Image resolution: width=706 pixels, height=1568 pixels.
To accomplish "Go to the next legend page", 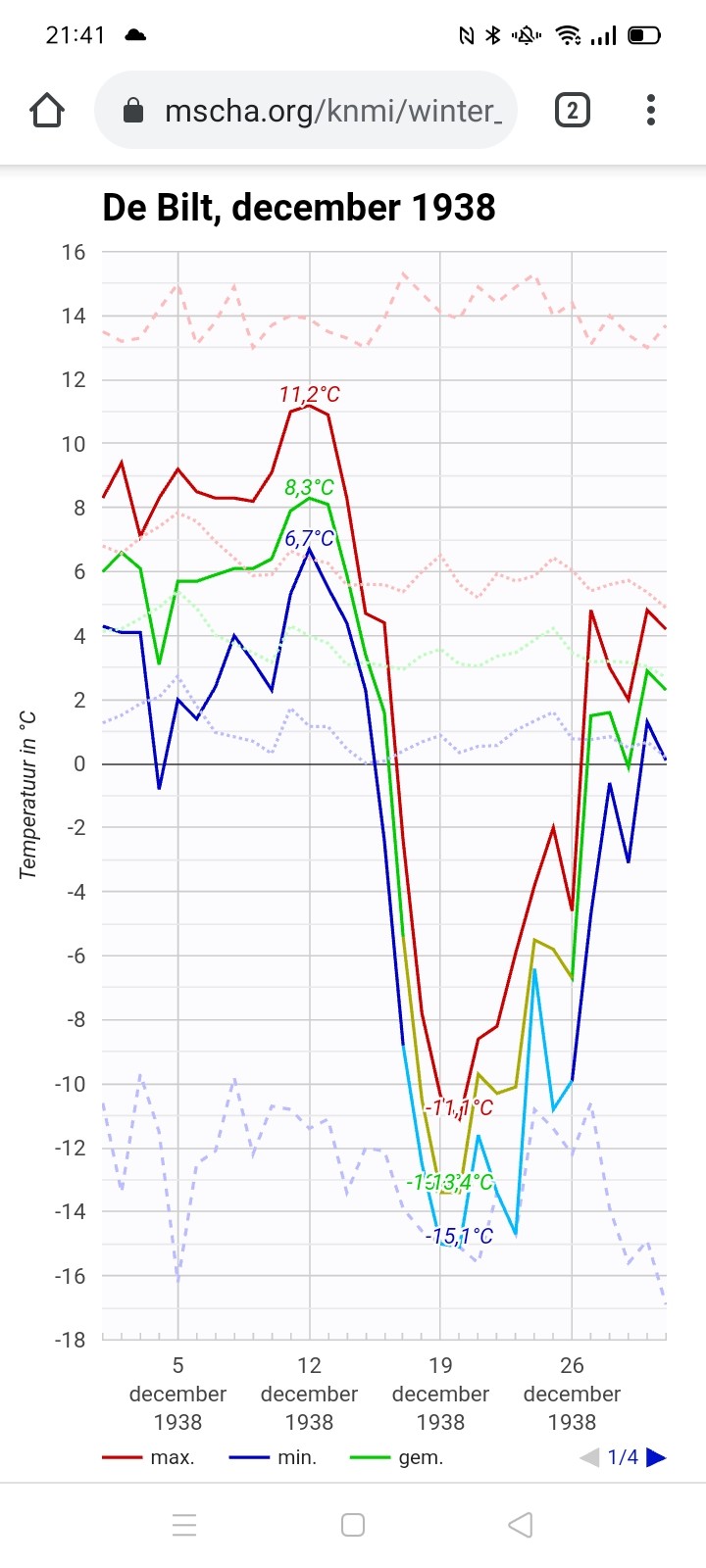I will tap(657, 1457).
